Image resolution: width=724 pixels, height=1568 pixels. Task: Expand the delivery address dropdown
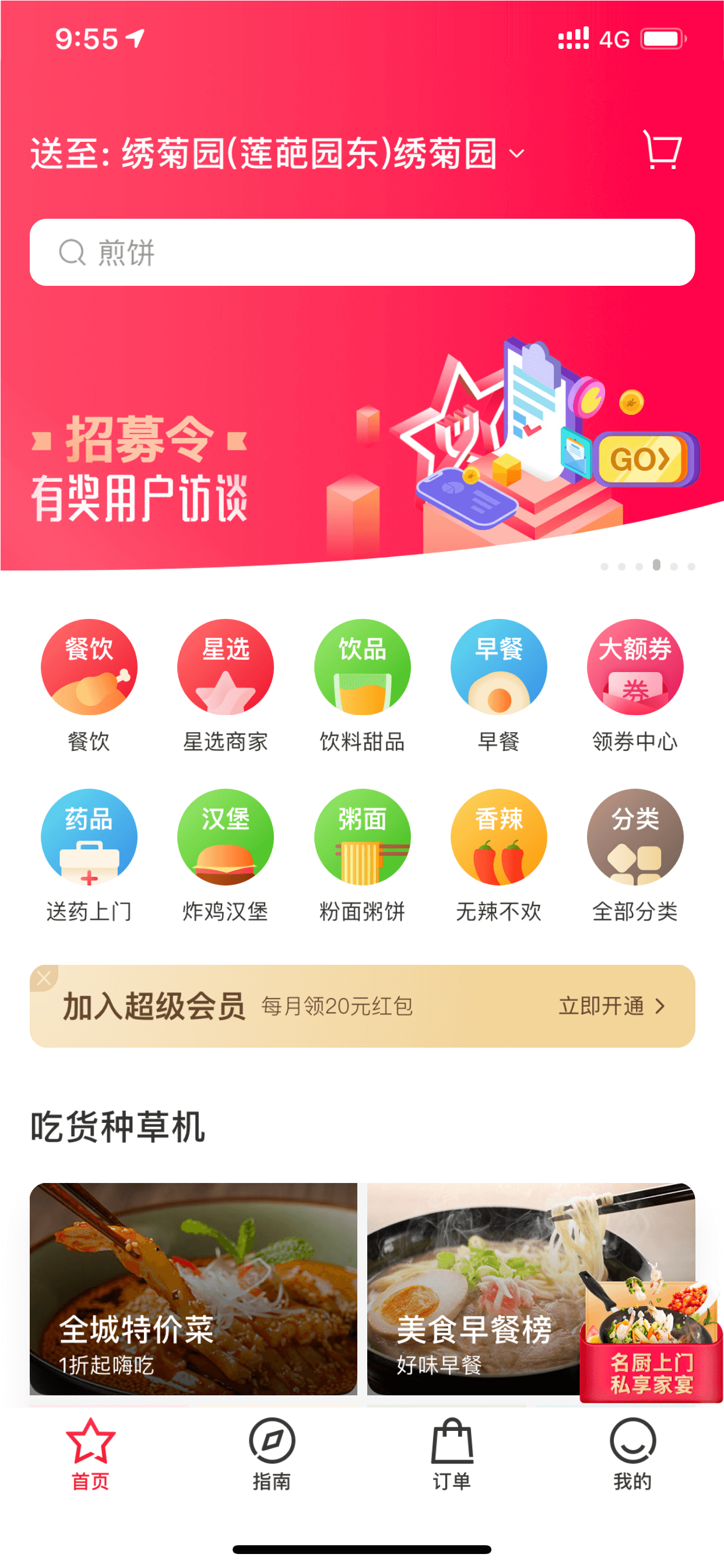pos(277,152)
